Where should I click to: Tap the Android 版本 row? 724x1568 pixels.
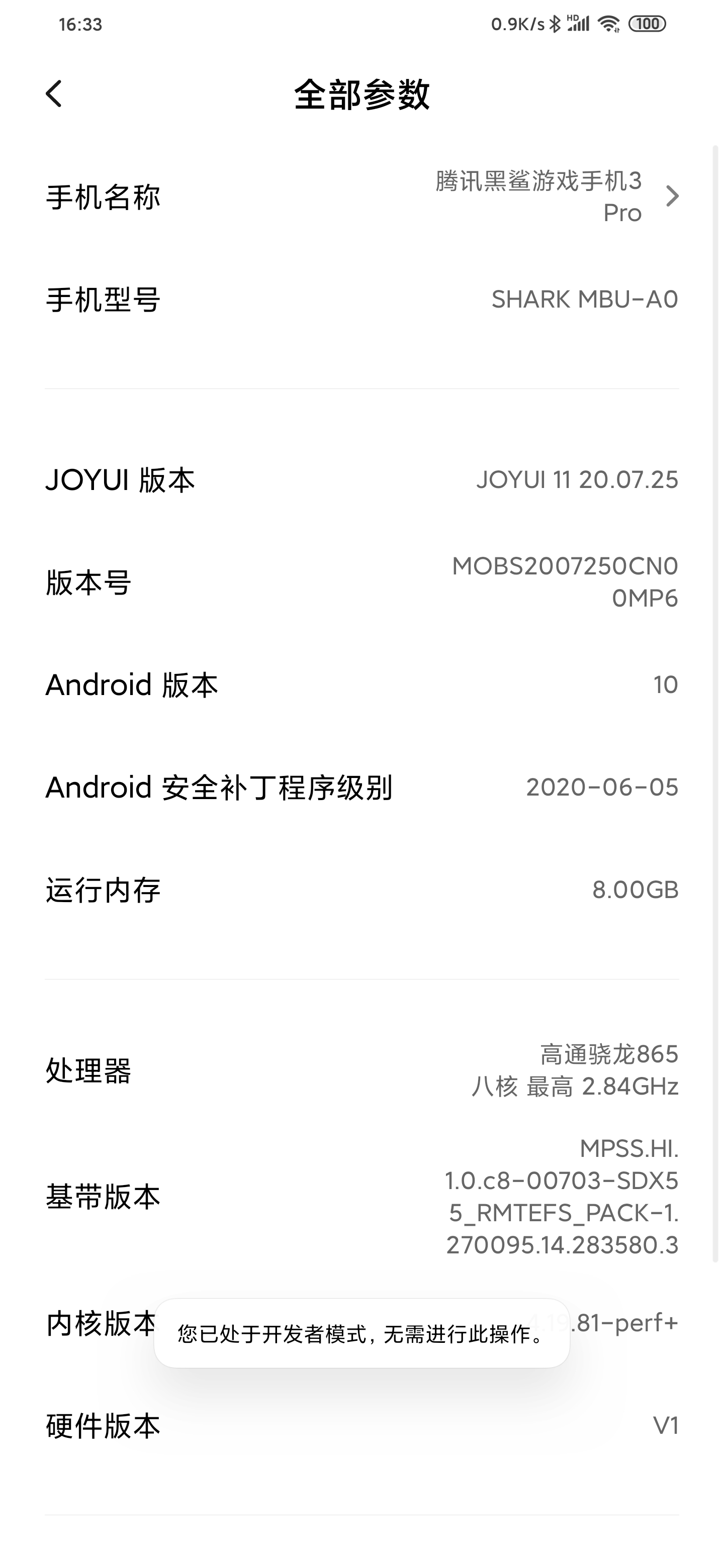[x=361, y=685]
